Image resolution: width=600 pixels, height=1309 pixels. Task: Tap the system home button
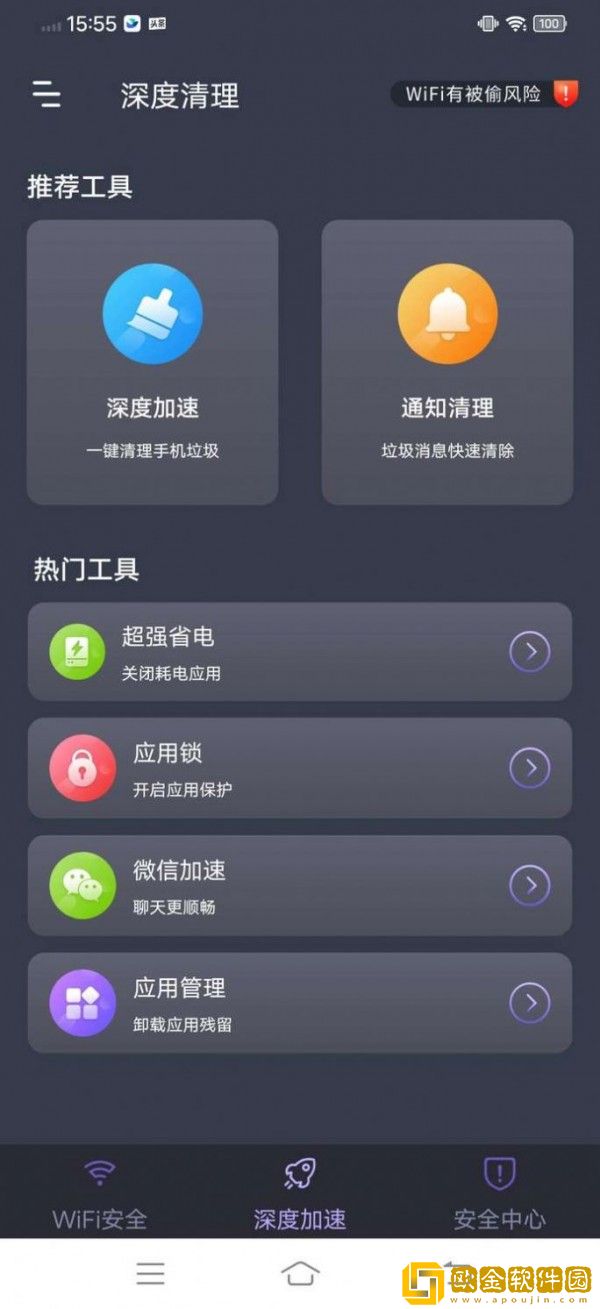coord(300,1272)
